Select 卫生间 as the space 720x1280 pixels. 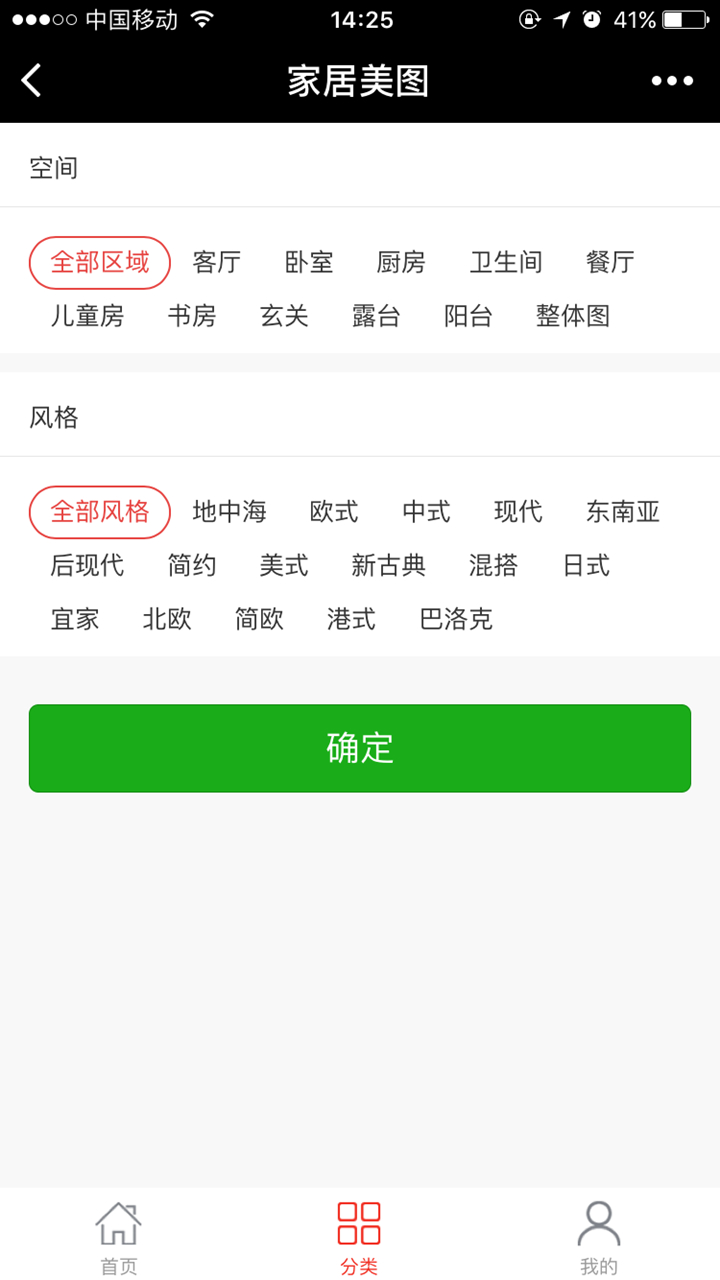(x=506, y=262)
